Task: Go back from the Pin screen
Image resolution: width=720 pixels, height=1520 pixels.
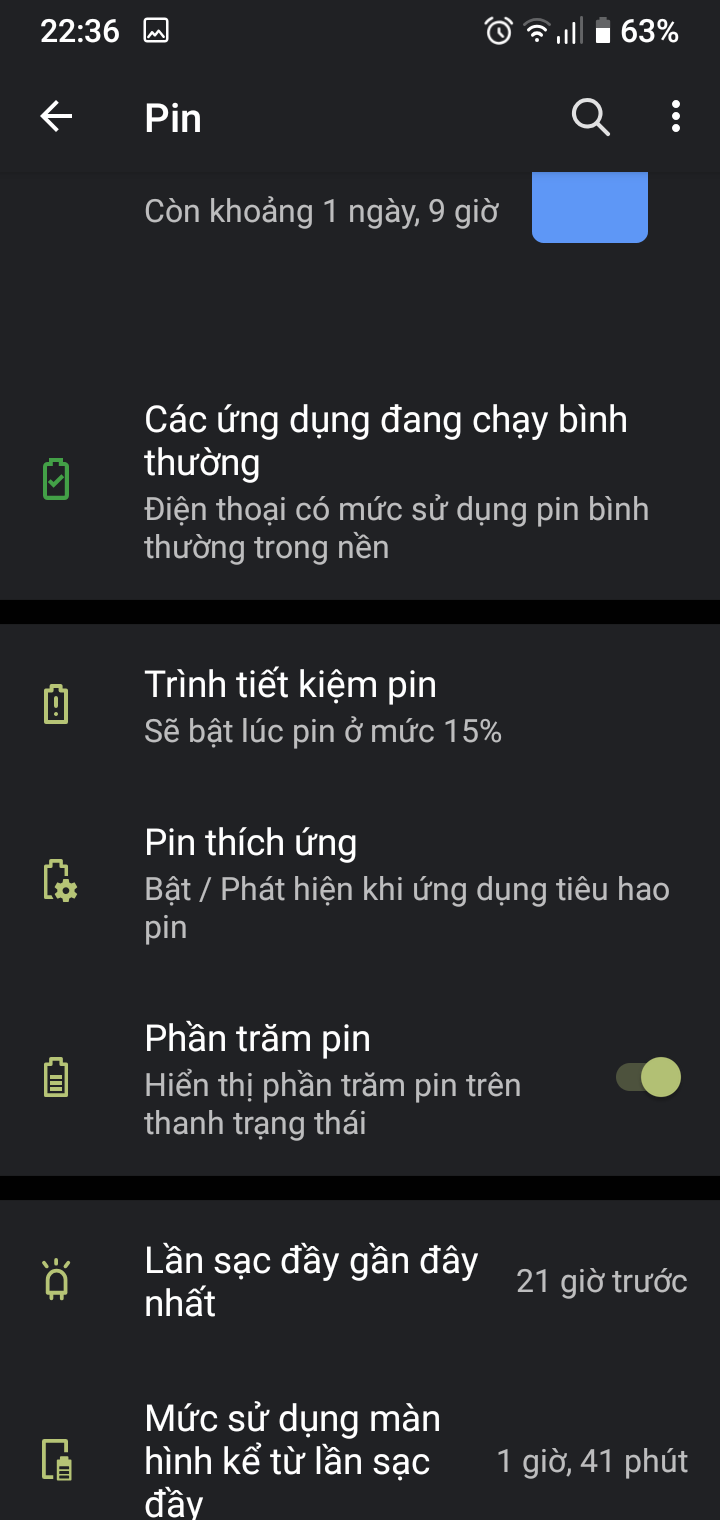Action: click(x=56, y=118)
